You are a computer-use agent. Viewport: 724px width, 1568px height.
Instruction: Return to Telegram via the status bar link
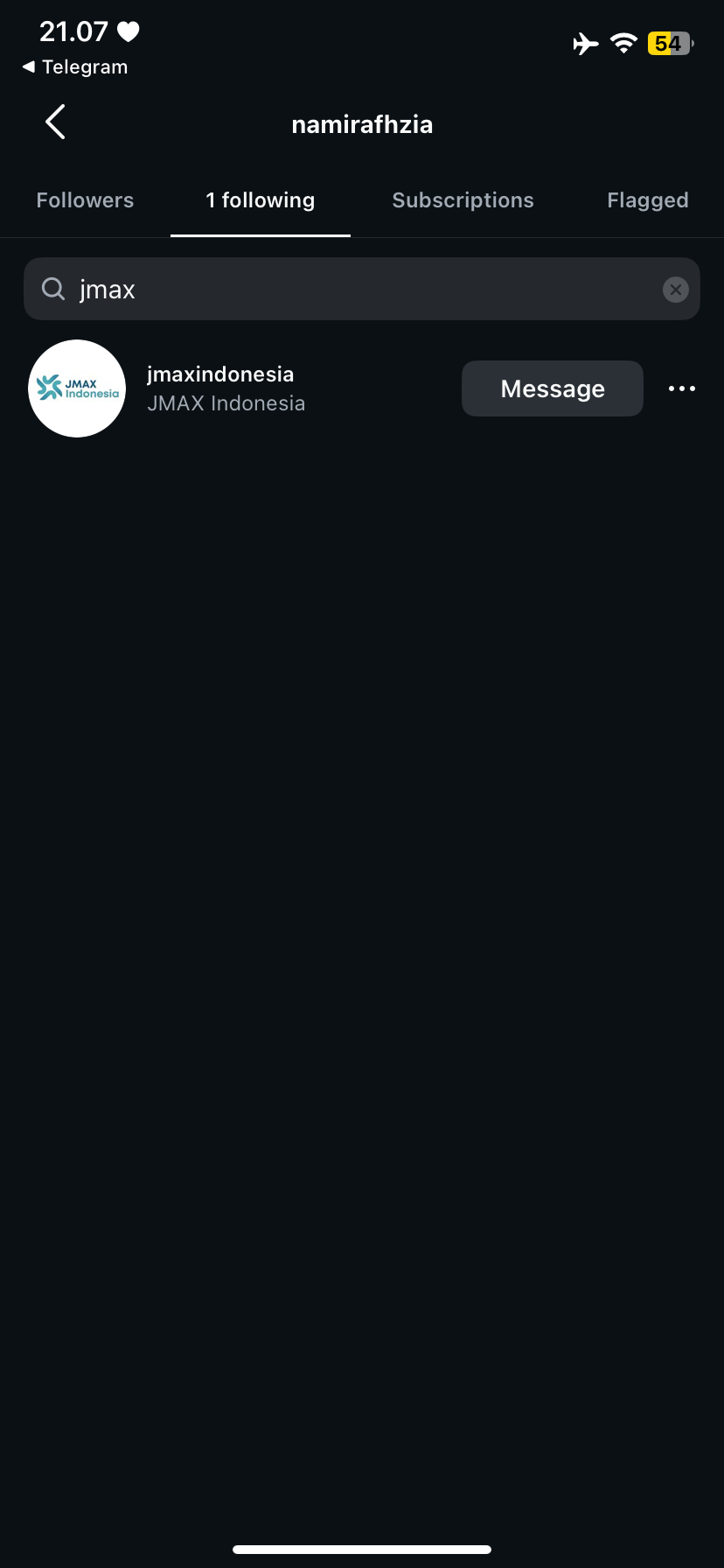coord(75,67)
